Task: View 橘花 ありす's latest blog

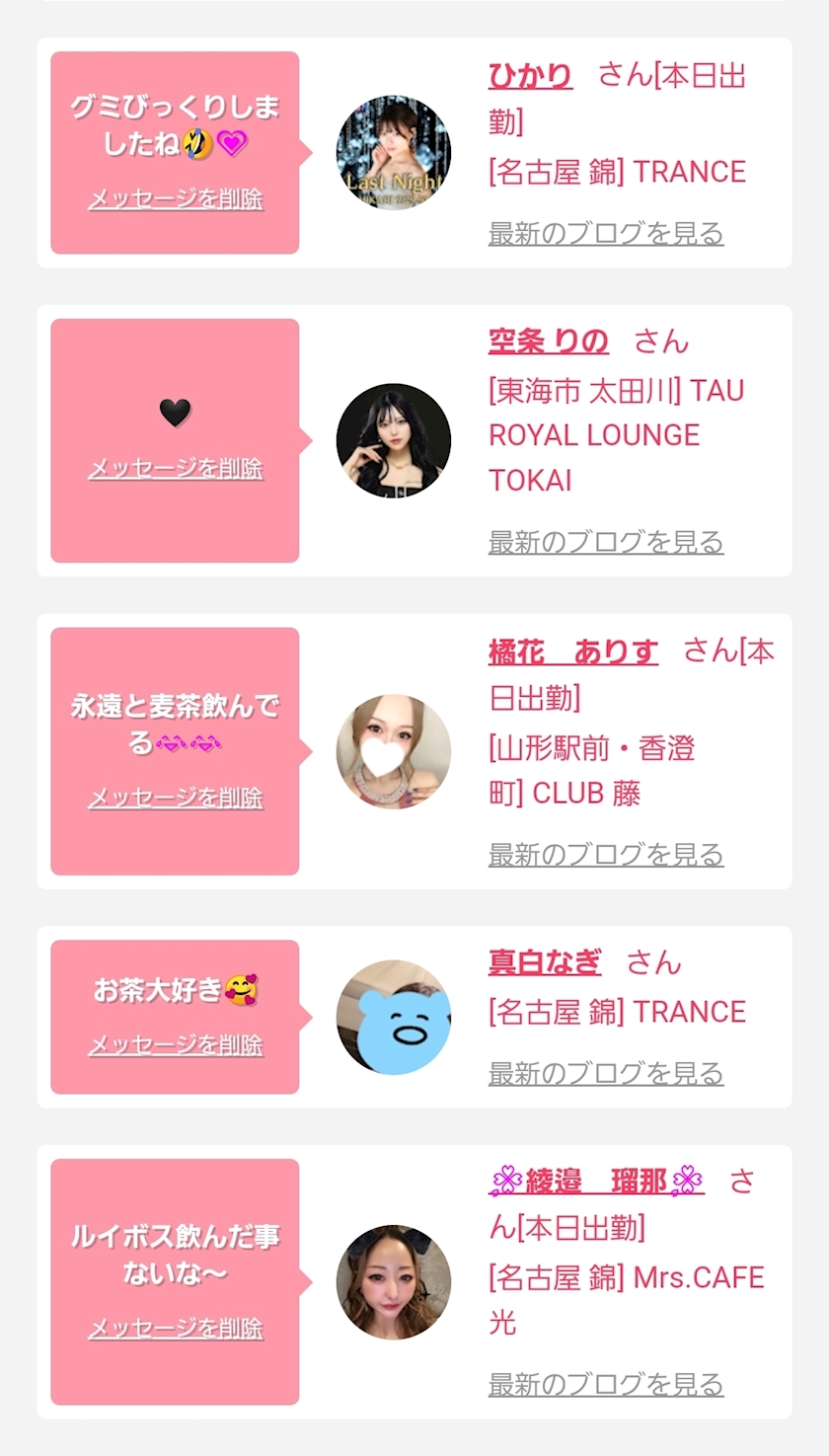Action: coord(606,854)
